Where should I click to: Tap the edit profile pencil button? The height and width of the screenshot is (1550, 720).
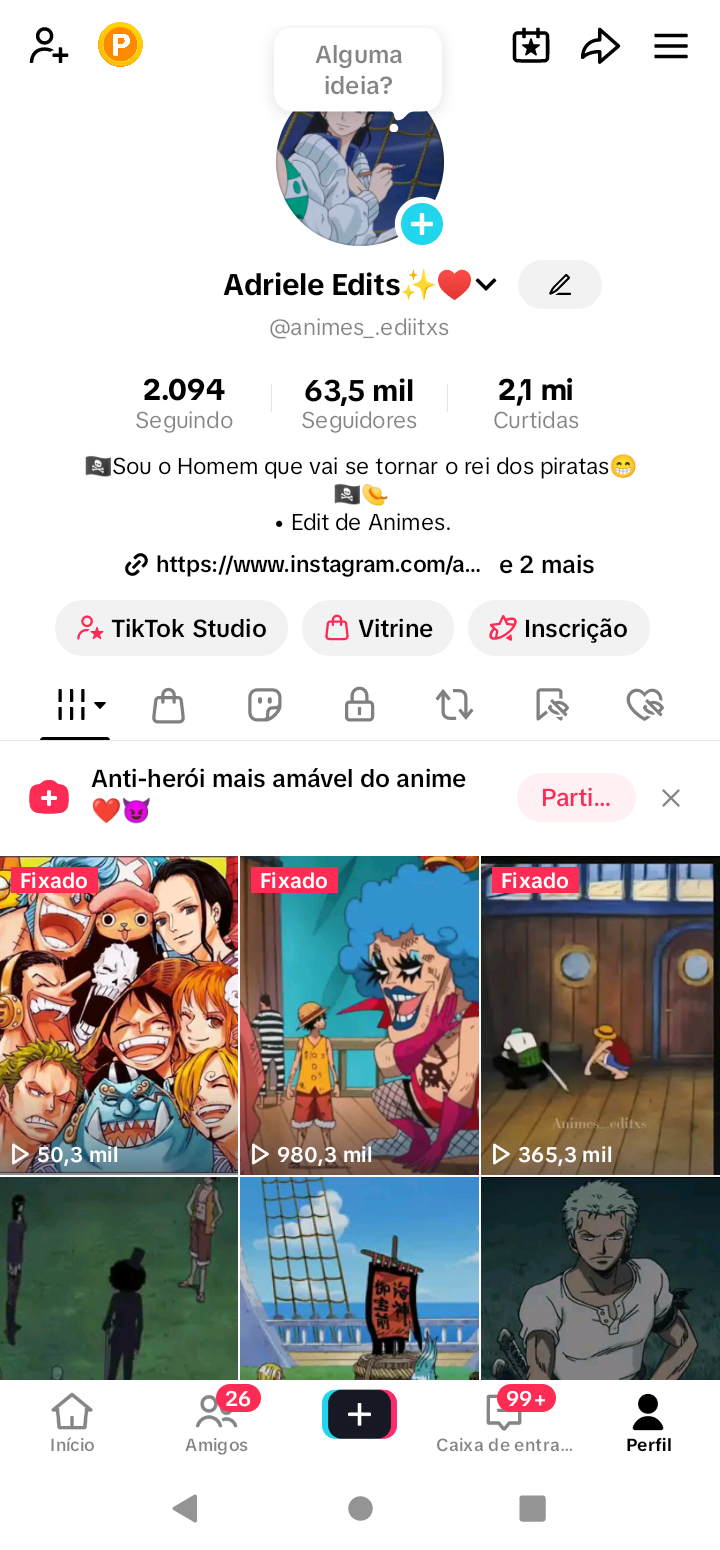click(x=560, y=285)
